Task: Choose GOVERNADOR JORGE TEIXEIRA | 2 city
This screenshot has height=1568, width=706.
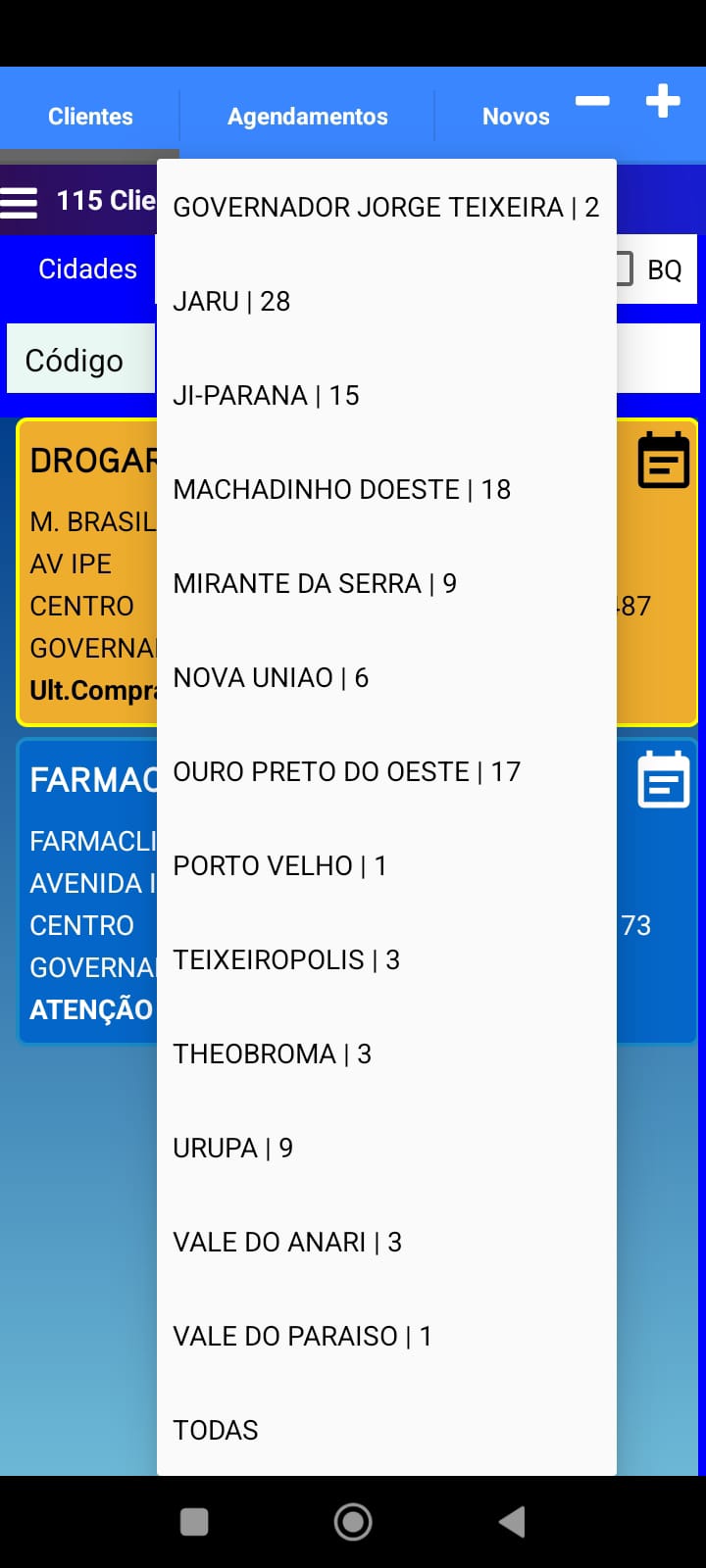Action: [x=386, y=207]
